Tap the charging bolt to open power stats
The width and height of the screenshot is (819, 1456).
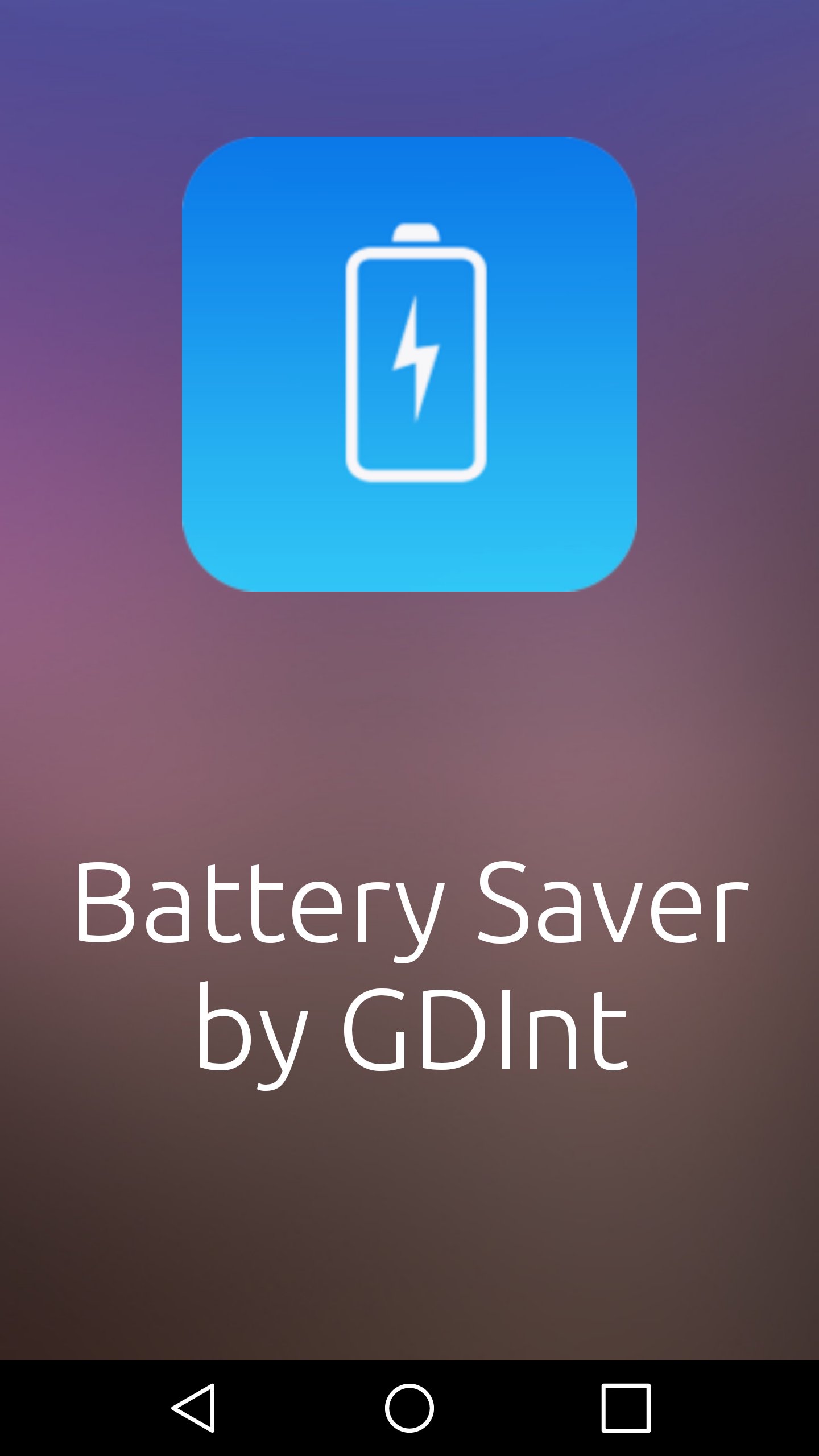pyautogui.click(x=414, y=358)
